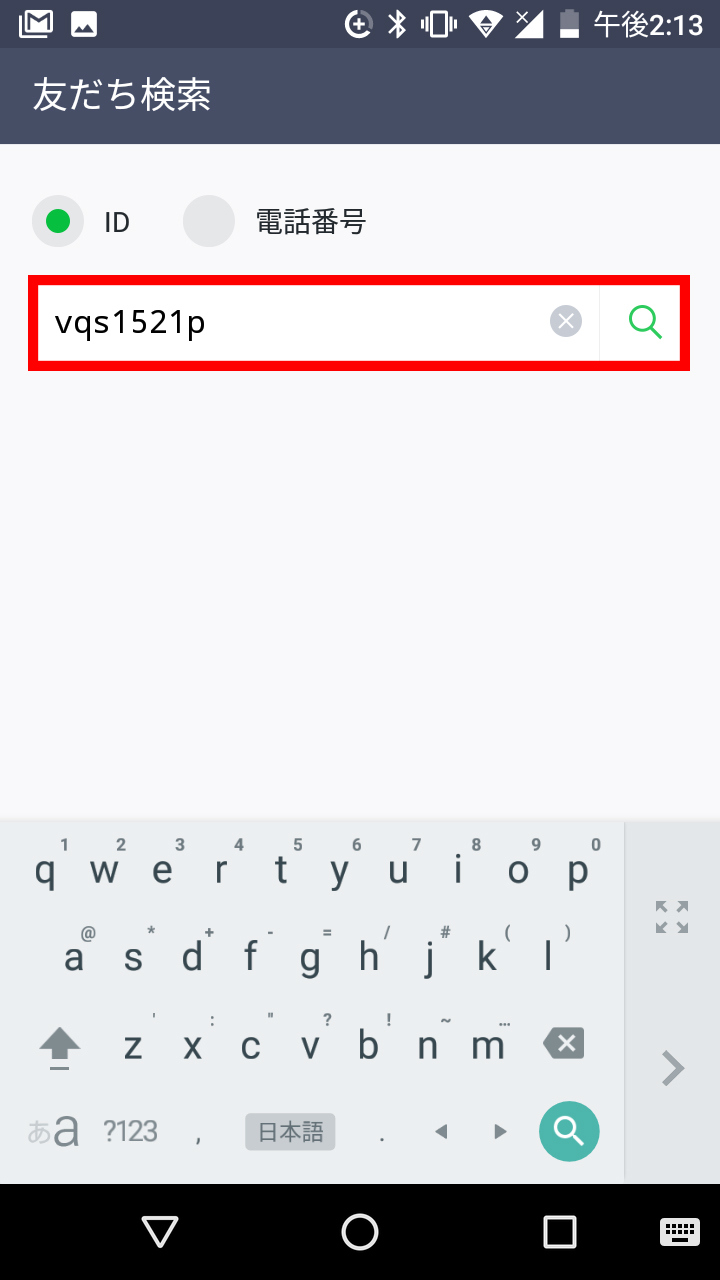
Task: Tap the keyboard backspace key
Action: click(564, 1045)
